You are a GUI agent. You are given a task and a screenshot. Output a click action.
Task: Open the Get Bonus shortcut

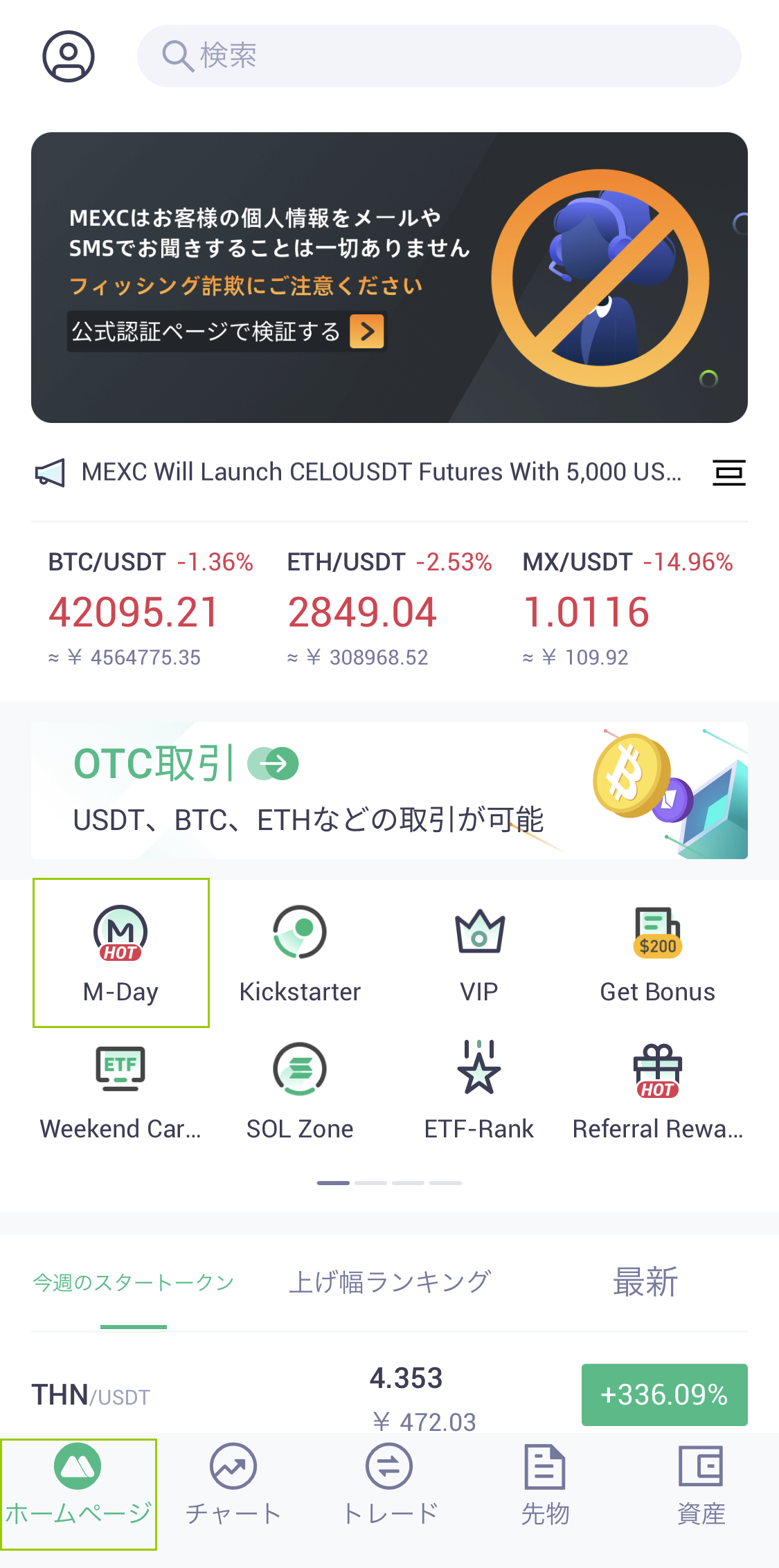point(657,953)
